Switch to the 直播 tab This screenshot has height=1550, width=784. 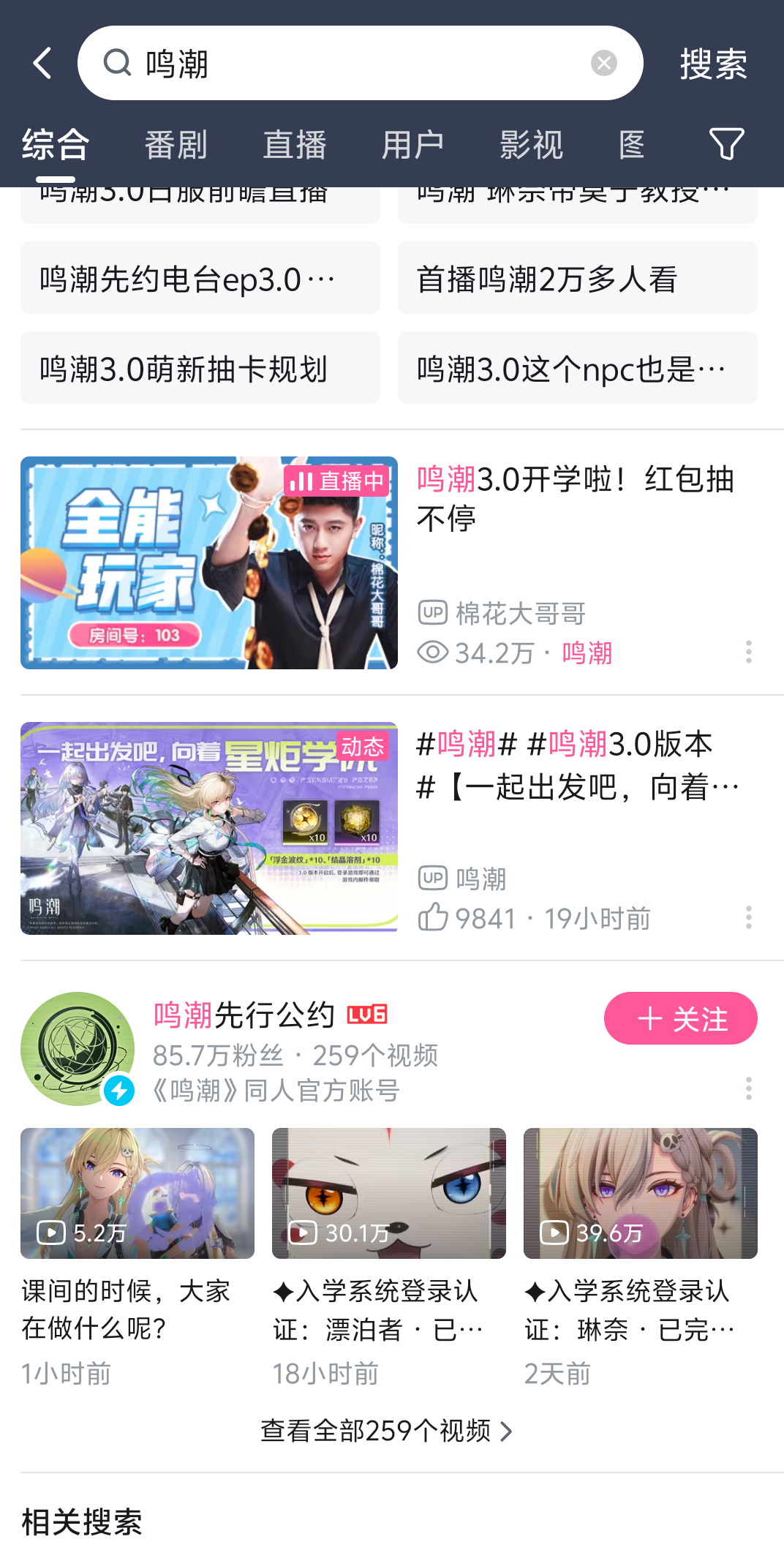pos(294,144)
